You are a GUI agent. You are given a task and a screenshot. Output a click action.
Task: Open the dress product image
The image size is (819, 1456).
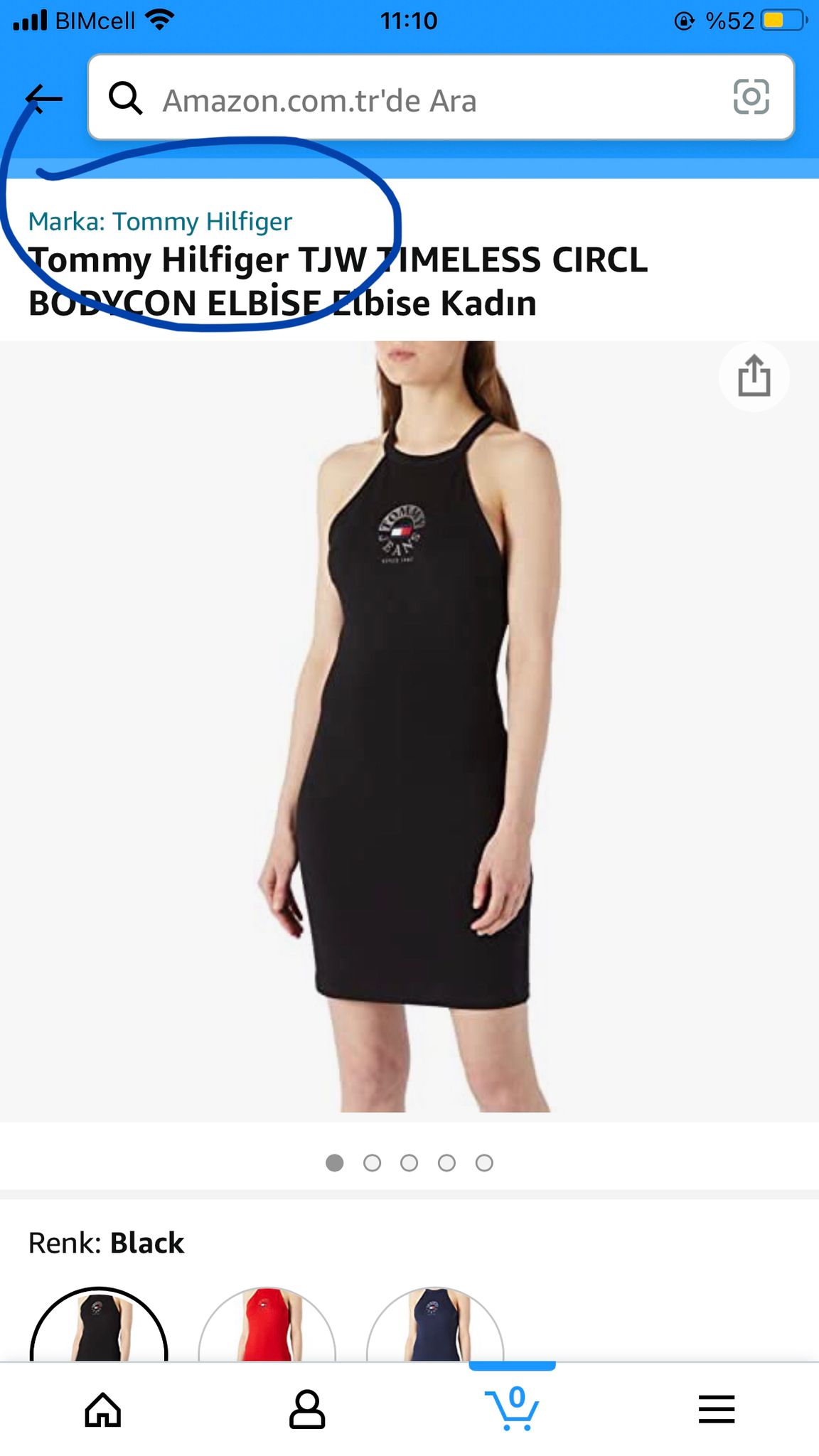pyautogui.click(x=409, y=727)
